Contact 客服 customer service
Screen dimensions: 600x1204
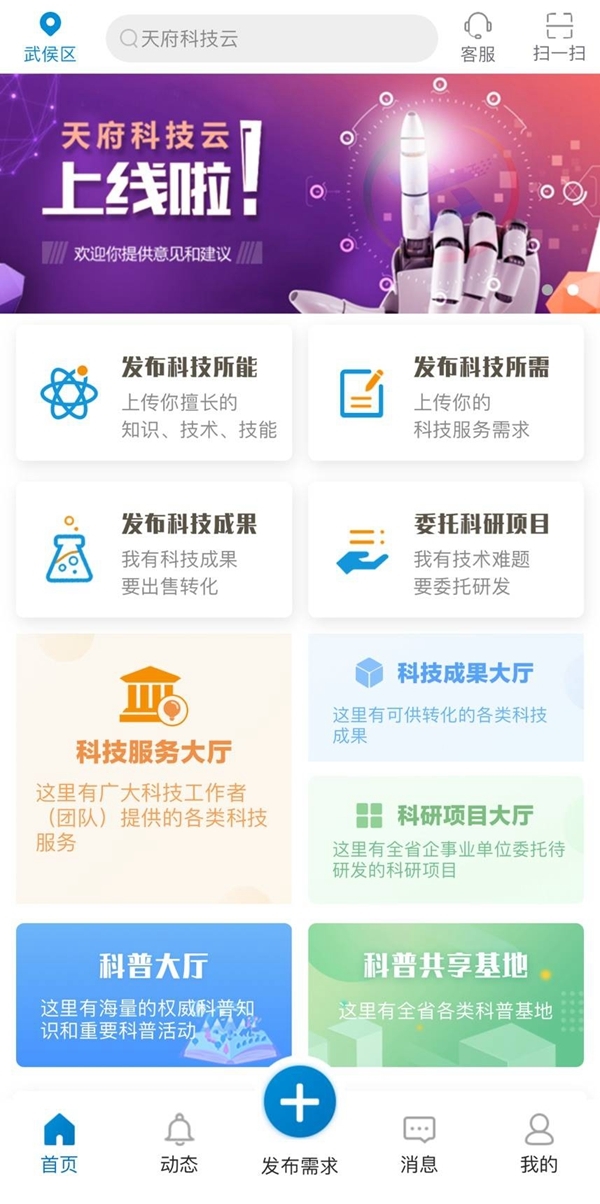pyautogui.click(x=478, y=38)
